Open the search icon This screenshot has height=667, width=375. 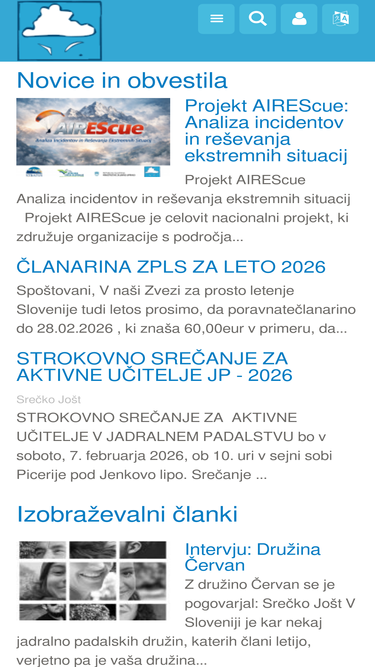(x=257, y=19)
